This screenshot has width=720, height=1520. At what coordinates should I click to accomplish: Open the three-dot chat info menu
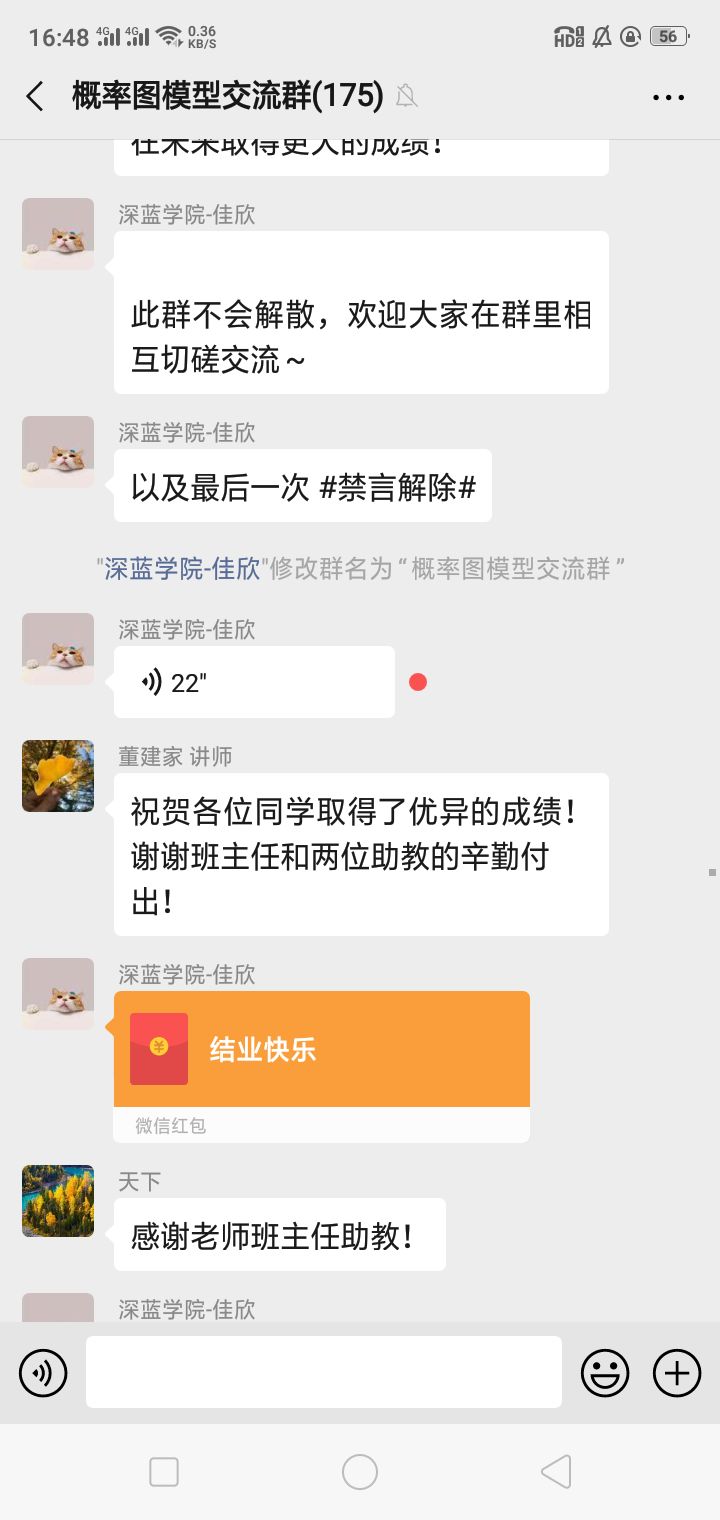[668, 97]
